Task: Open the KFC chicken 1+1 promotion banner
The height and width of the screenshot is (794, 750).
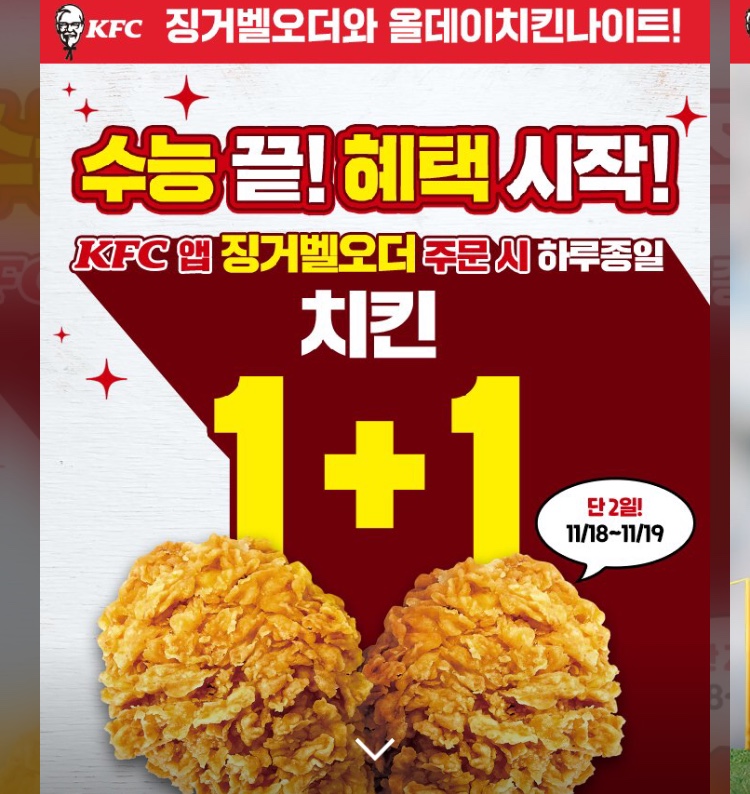Action: tap(375, 400)
